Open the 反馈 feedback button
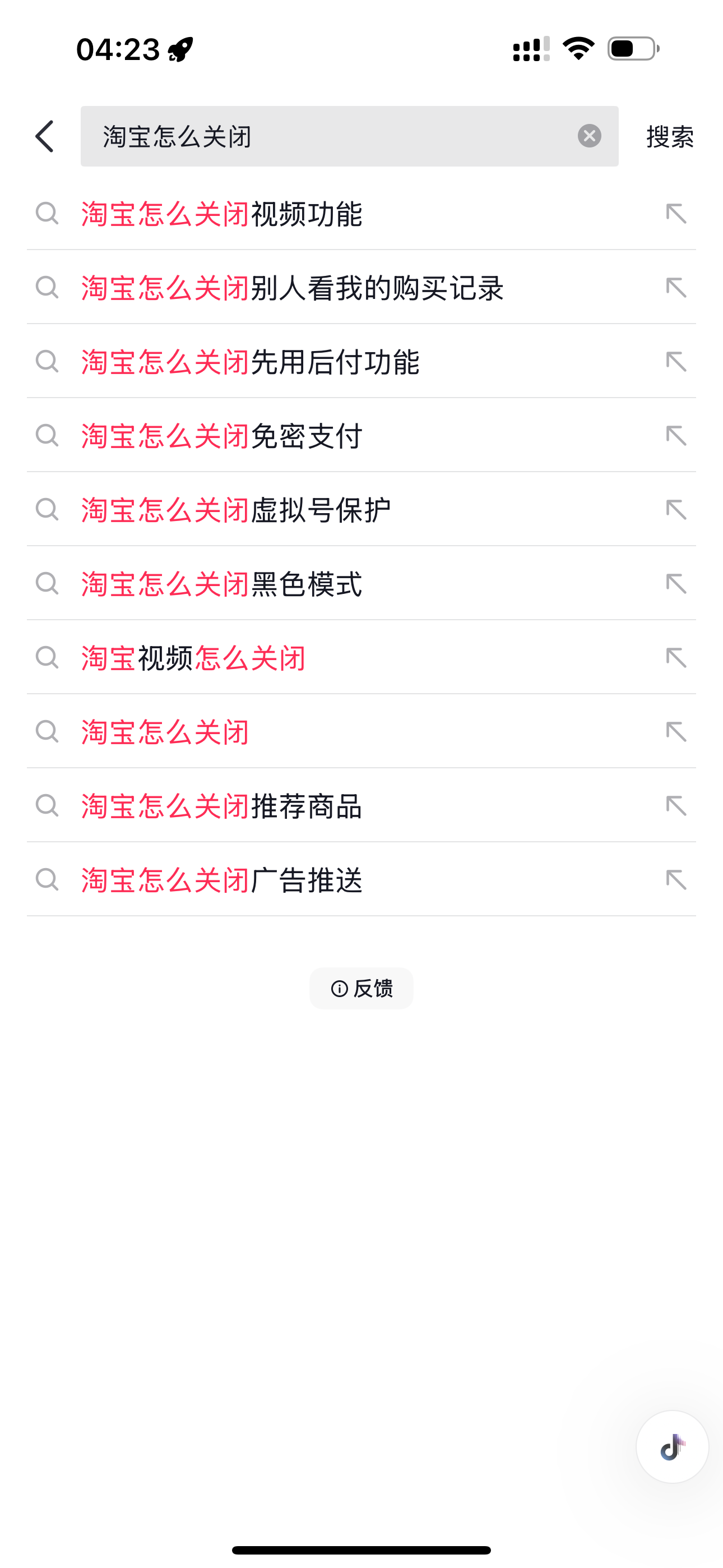Viewport: 723px width, 1568px height. coord(361,989)
